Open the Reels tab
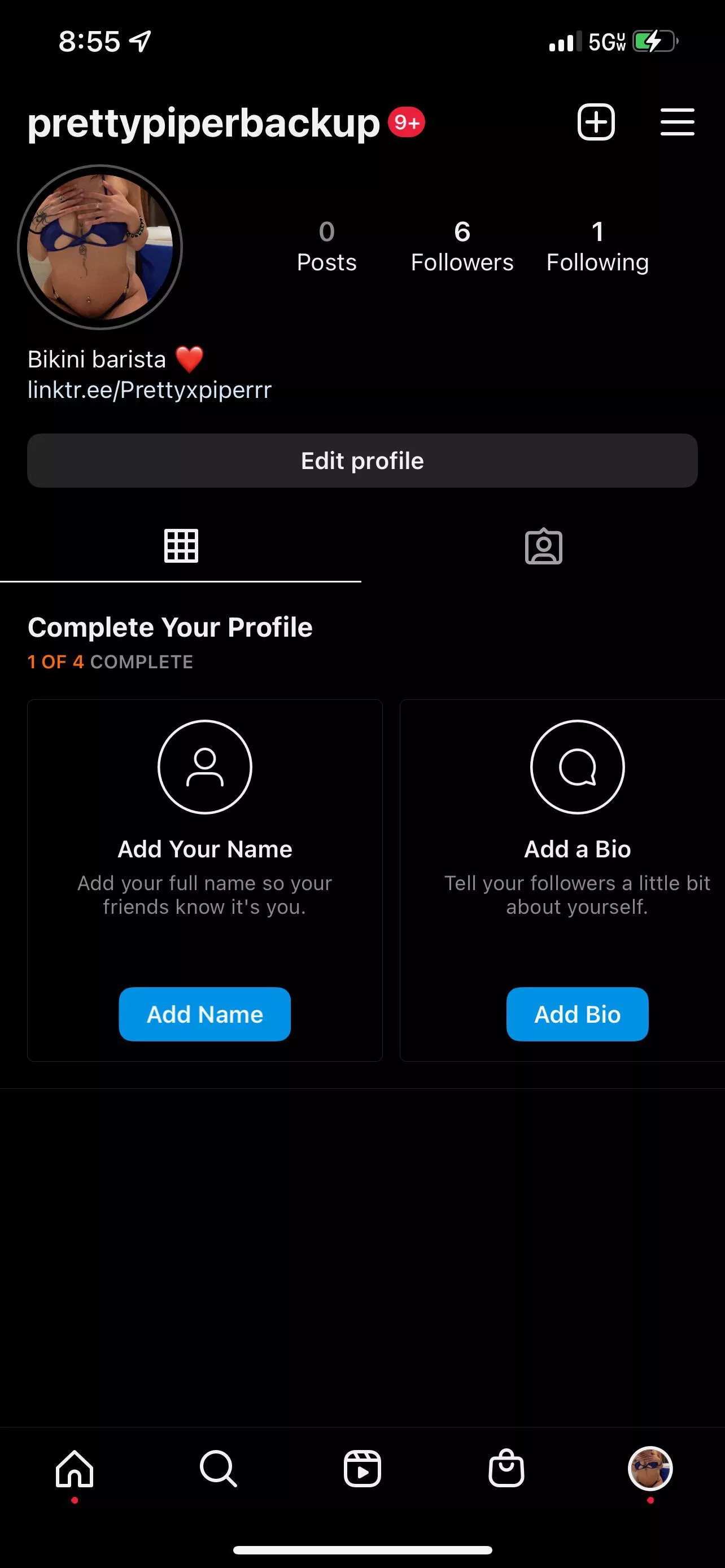The height and width of the screenshot is (1568, 725). (362, 1469)
